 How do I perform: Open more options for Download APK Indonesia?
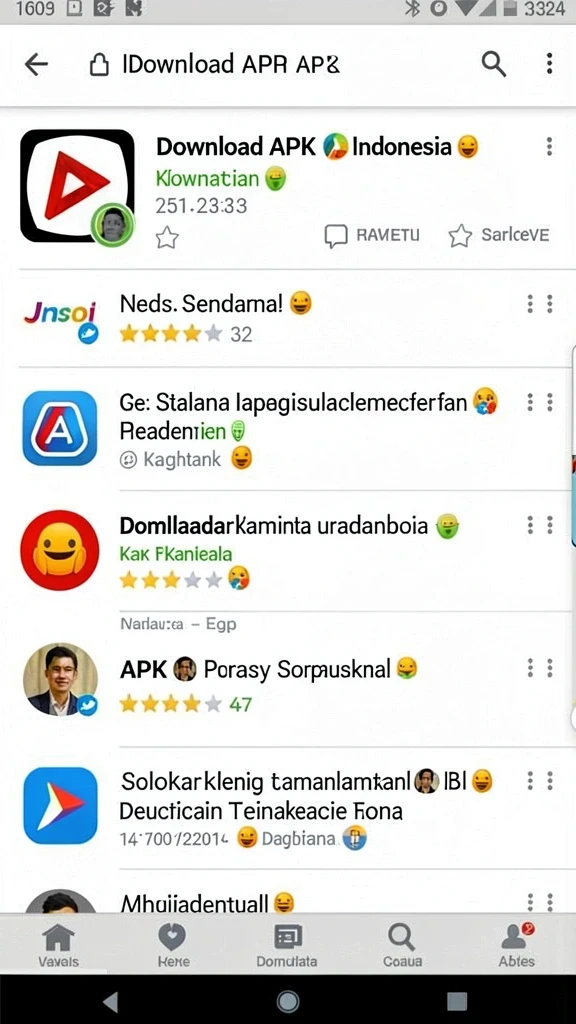point(549,146)
